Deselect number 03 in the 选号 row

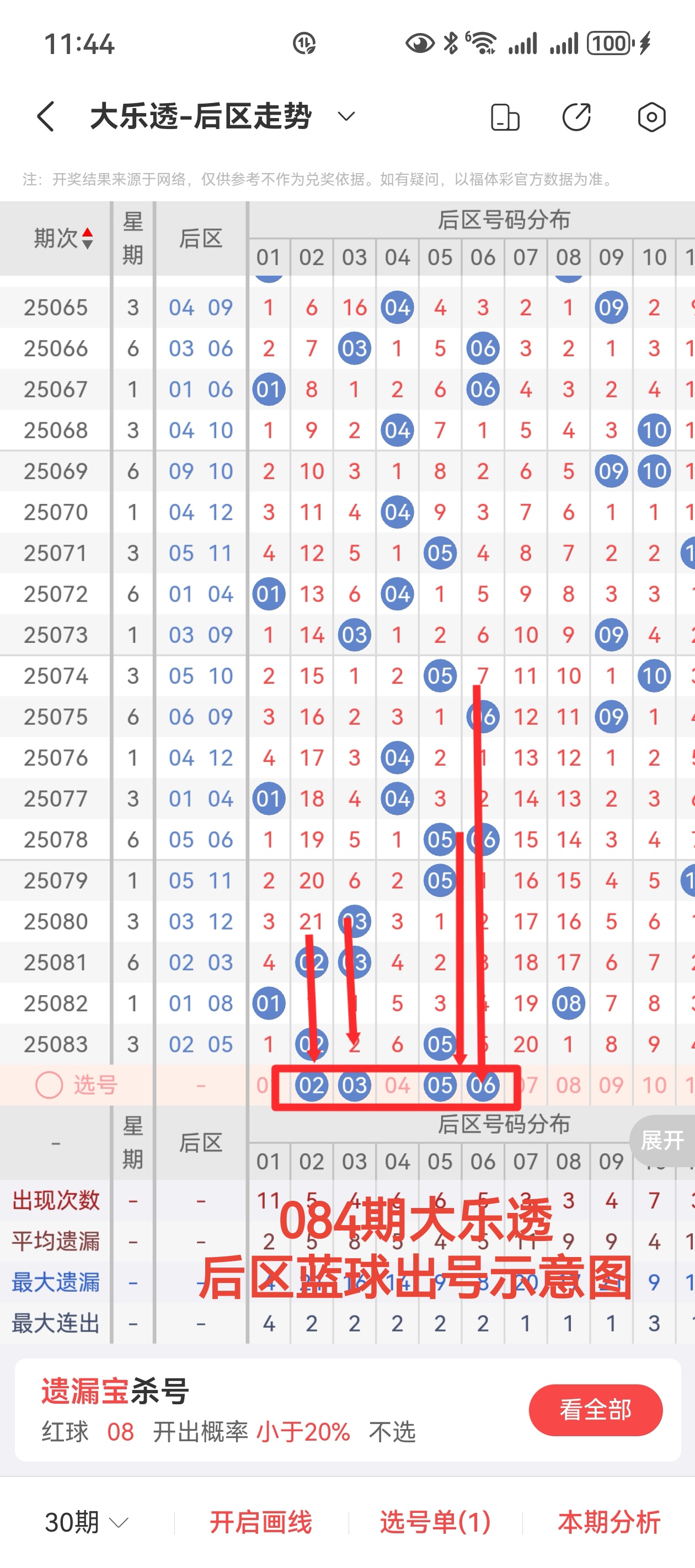click(x=355, y=1084)
